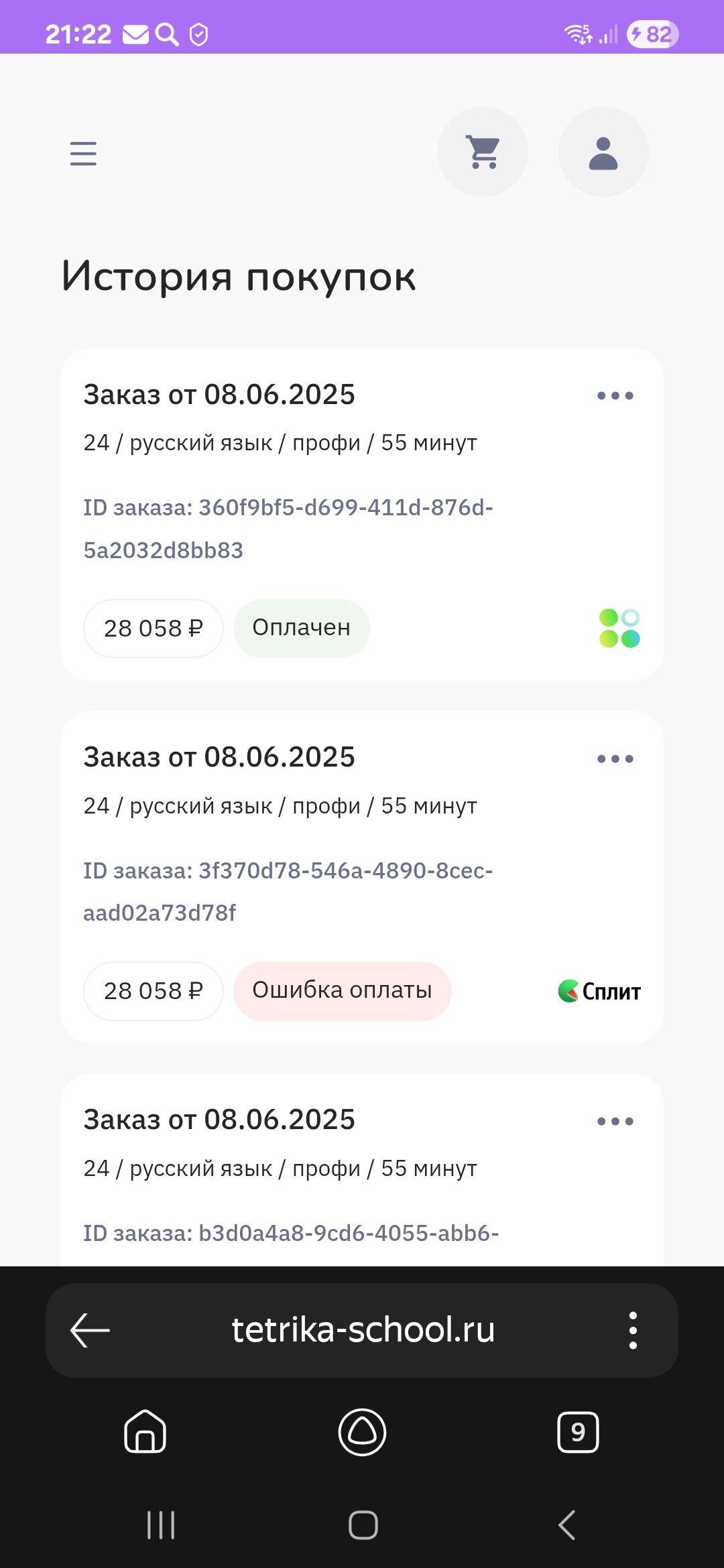Open options for the Ошибка оплаты order
Viewport: 724px width, 1568px height.
coord(615,759)
